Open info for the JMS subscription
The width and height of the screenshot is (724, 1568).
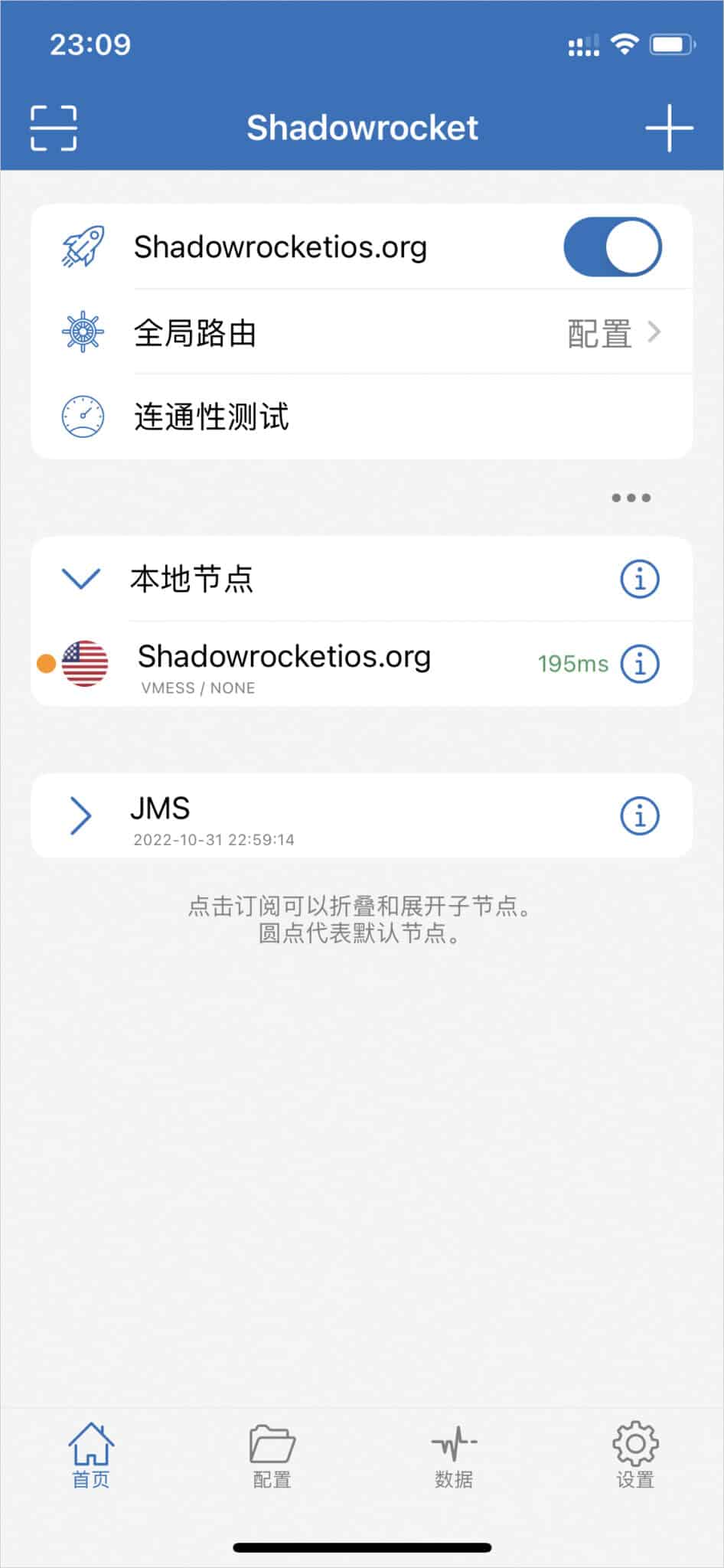click(639, 816)
